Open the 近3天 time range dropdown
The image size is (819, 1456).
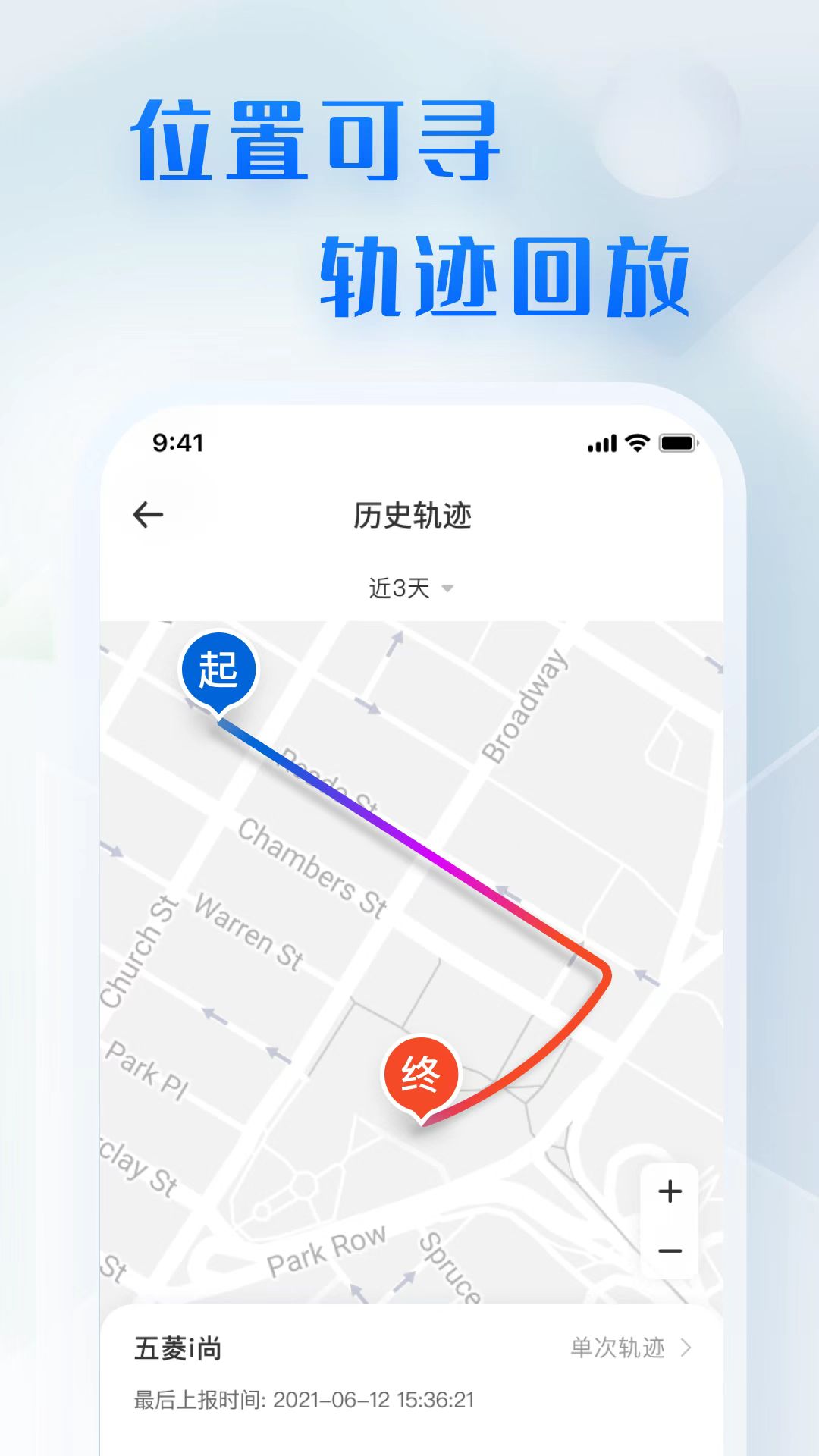pos(400,588)
